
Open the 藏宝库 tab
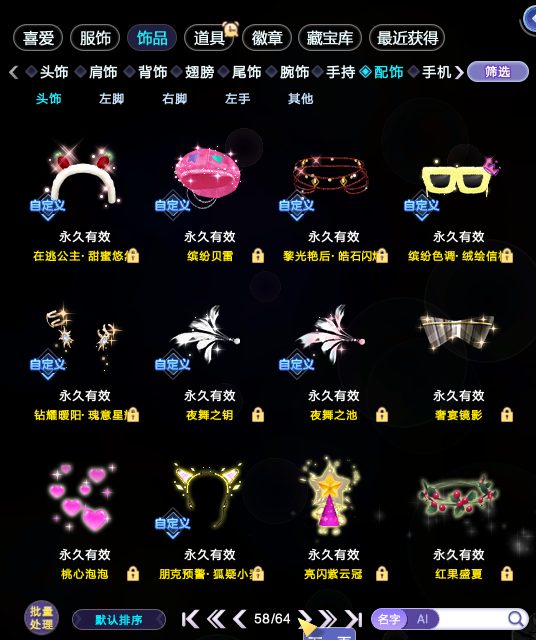330,38
